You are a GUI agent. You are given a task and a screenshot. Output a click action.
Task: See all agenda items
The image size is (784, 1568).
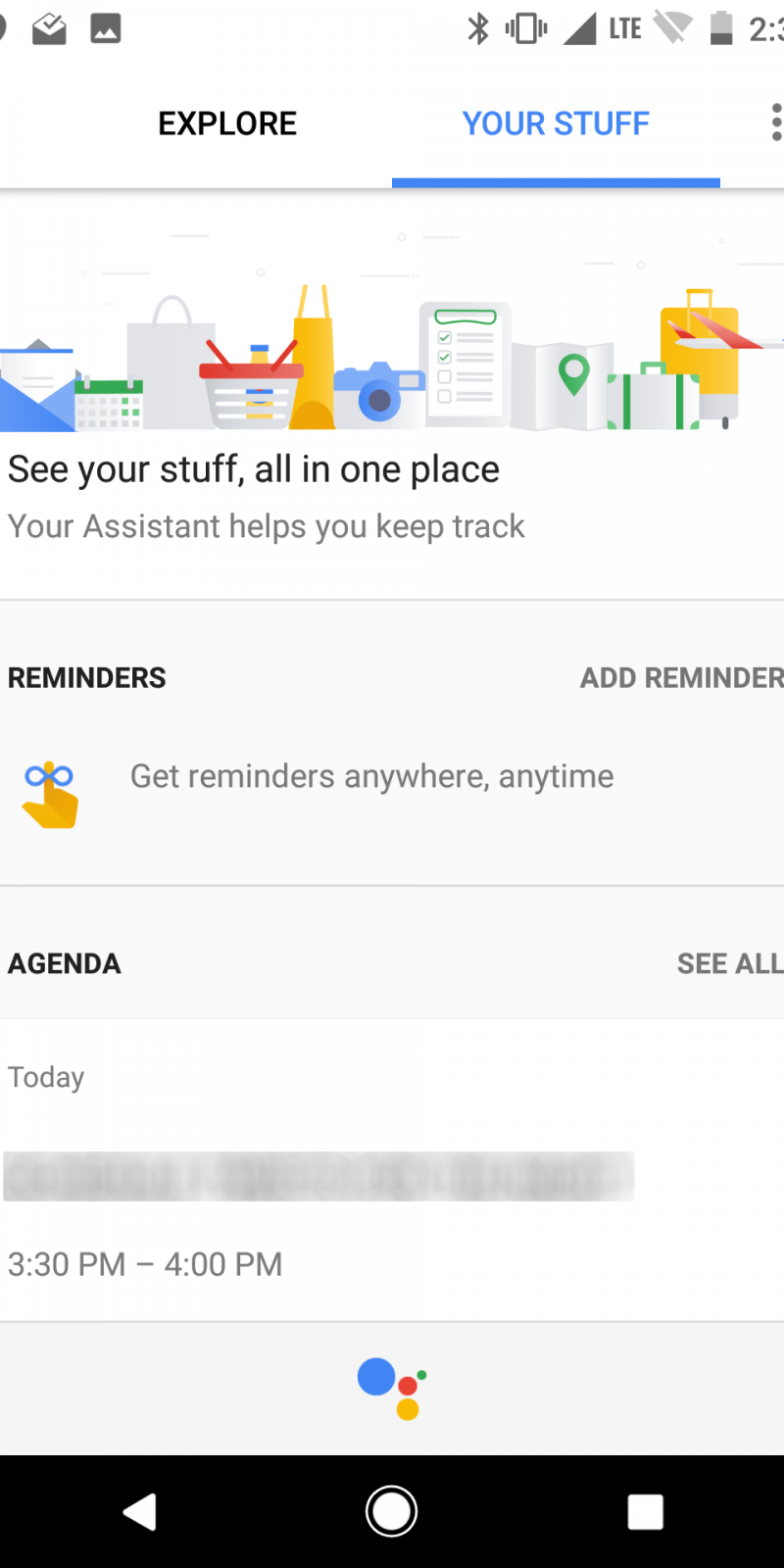(x=728, y=963)
